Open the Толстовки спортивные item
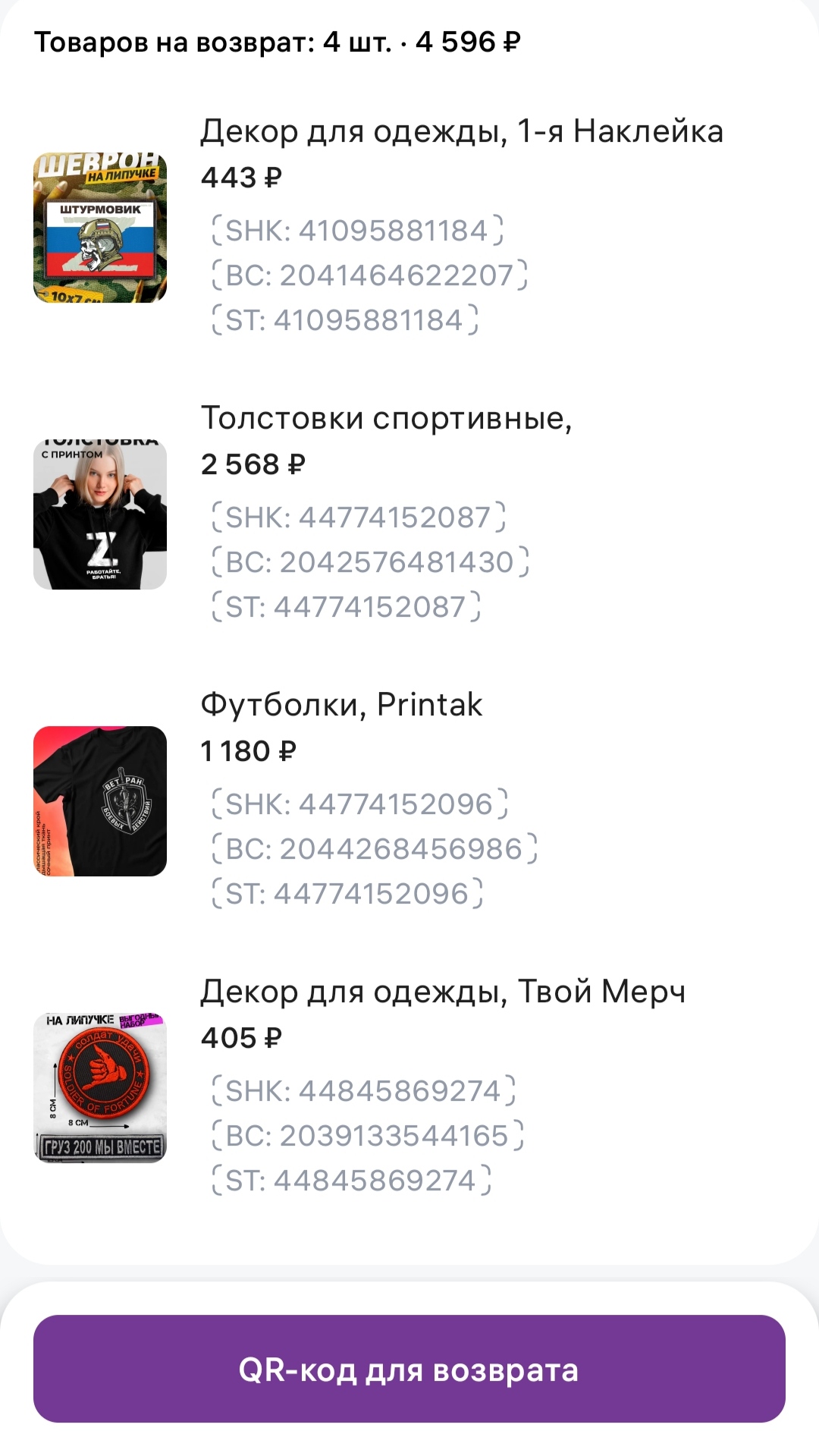 [386, 419]
